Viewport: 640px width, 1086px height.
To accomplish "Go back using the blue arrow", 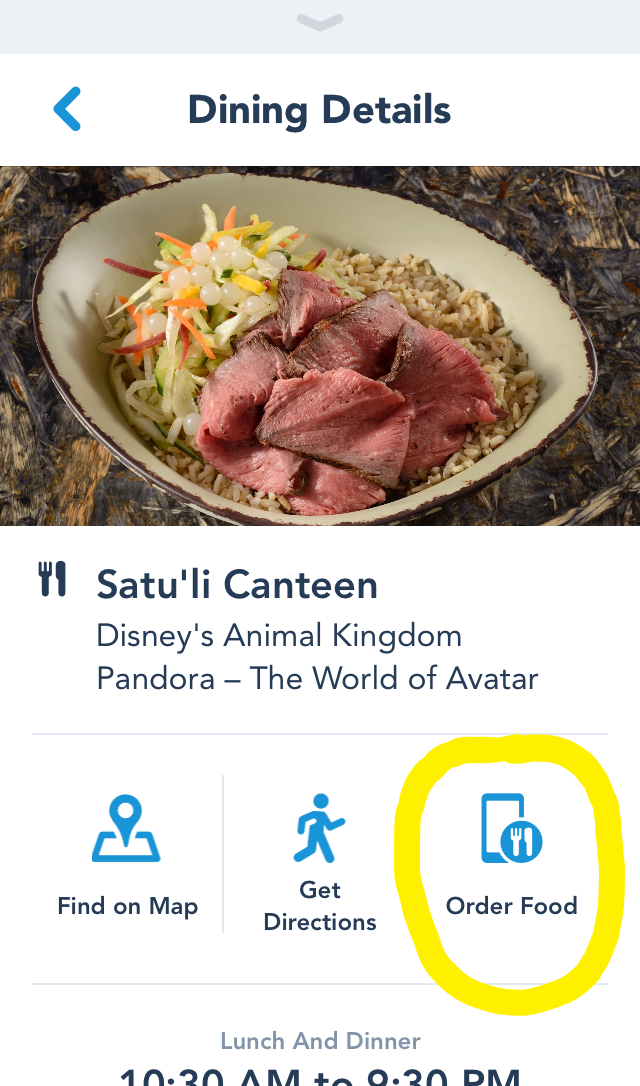I will pyautogui.click(x=68, y=109).
